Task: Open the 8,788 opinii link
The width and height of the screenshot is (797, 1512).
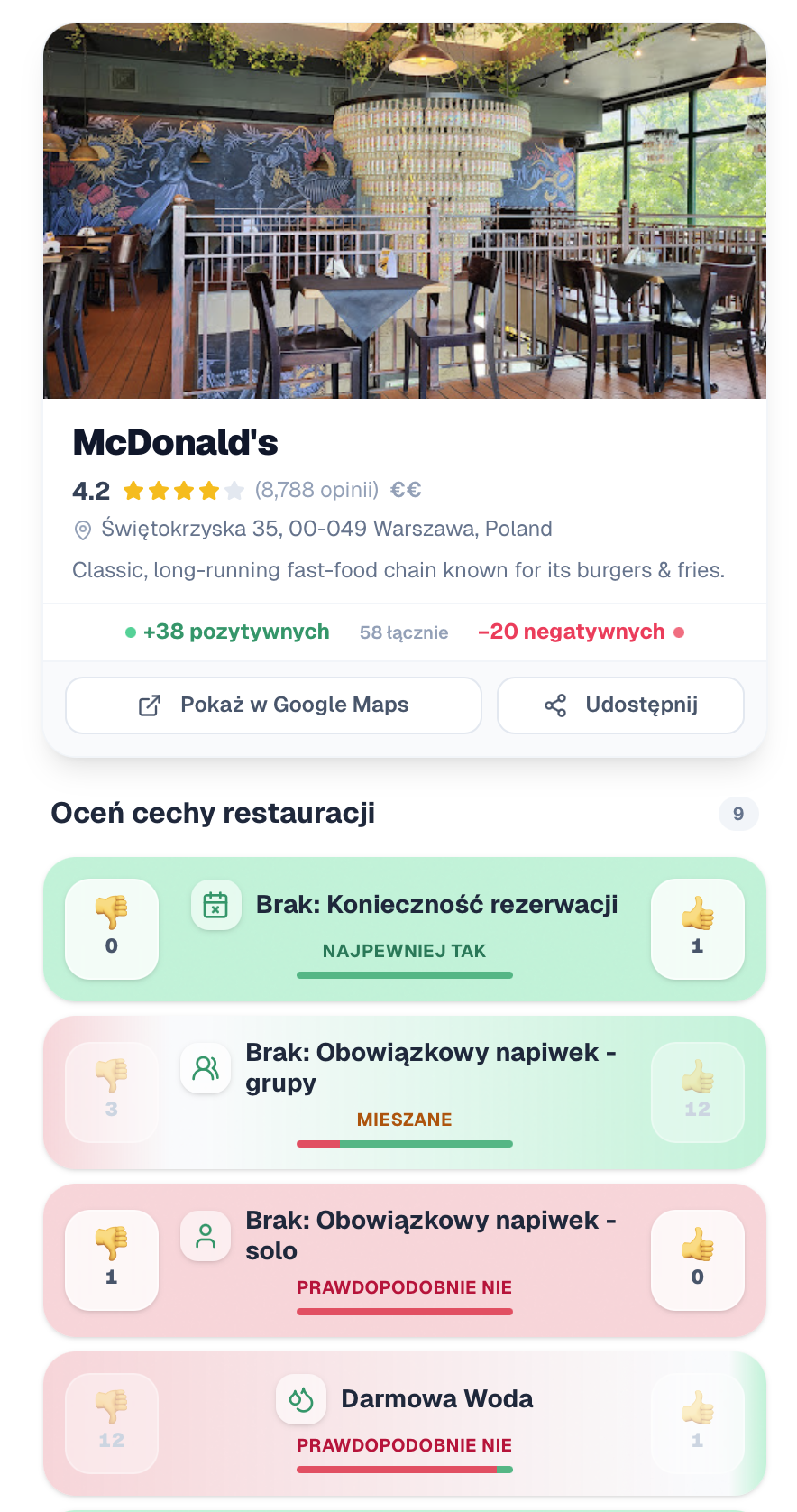Action: pos(316,490)
